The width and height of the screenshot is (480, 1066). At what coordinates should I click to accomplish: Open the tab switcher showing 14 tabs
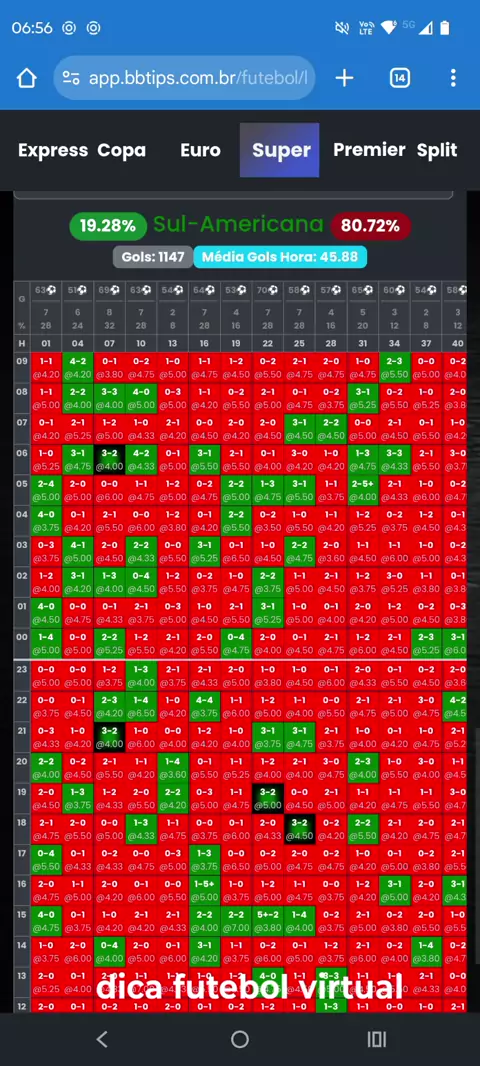point(400,78)
